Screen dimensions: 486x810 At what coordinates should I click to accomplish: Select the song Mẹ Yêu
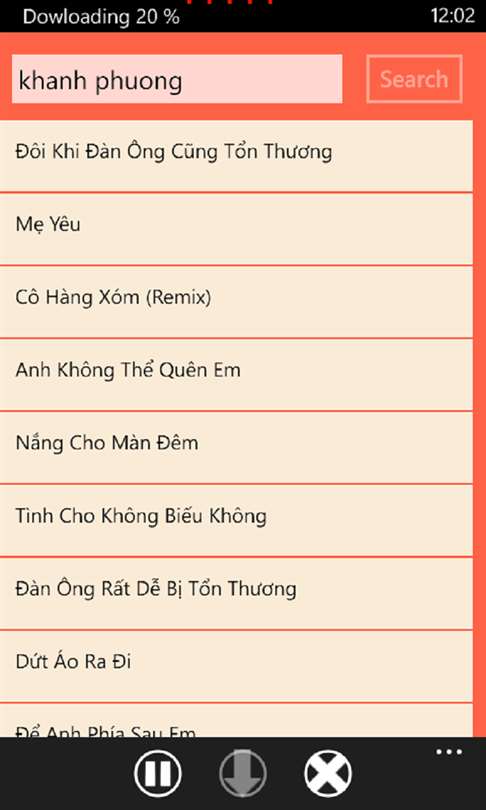236,229
